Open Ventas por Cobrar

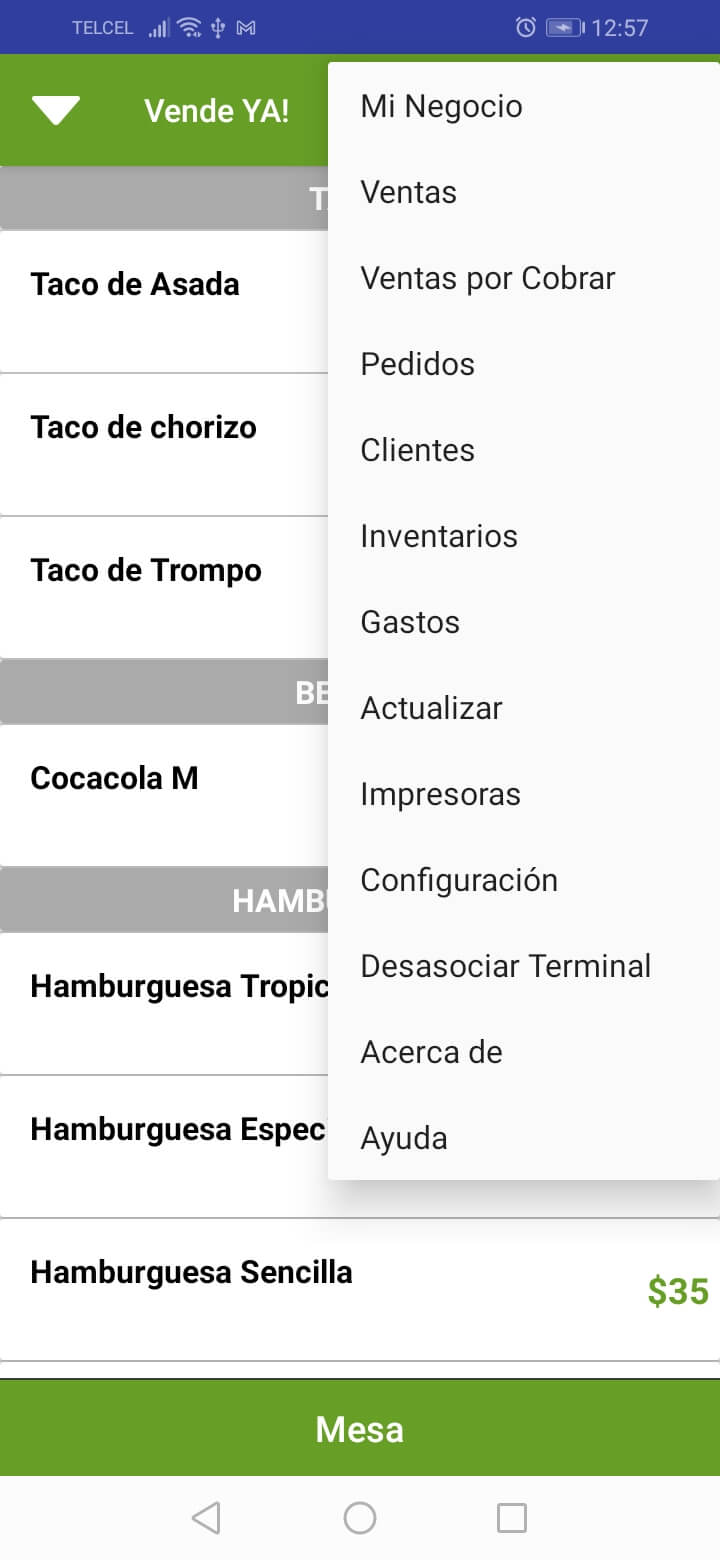click(523, 278)
